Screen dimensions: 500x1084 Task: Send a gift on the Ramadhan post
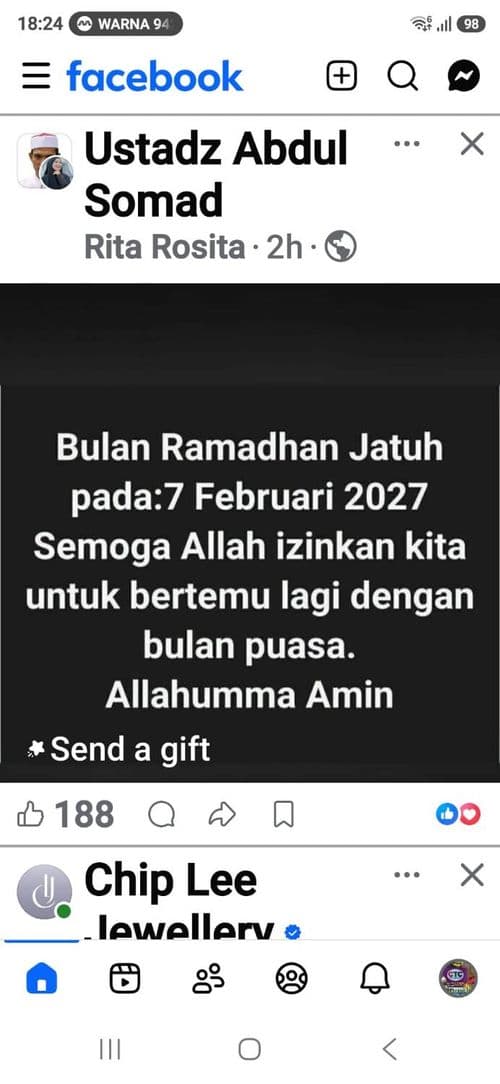pos(119,749)
